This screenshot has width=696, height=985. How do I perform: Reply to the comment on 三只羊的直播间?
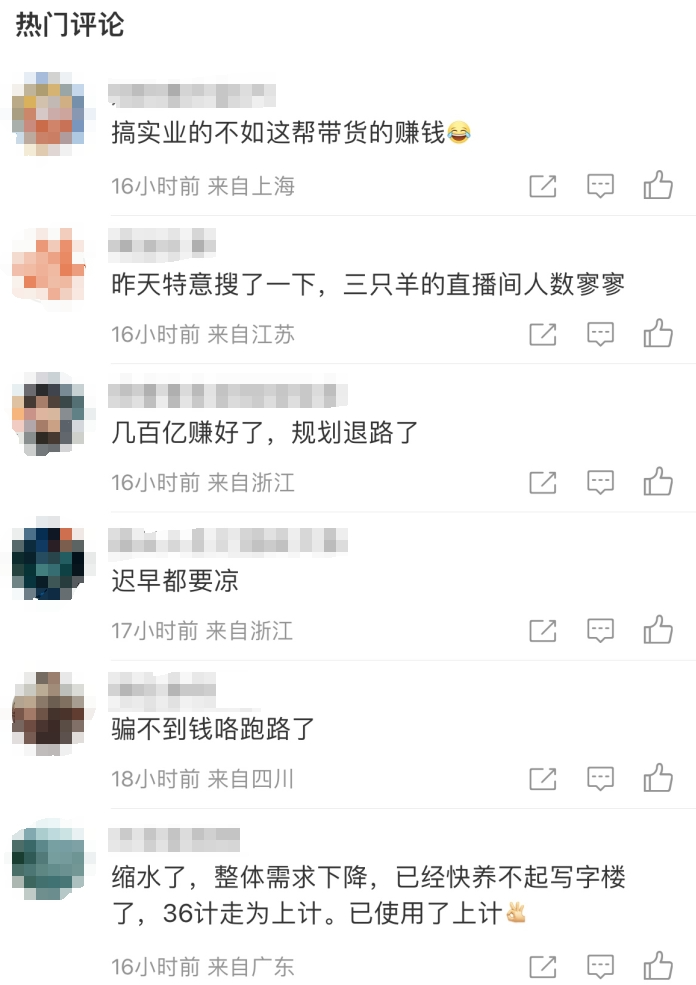(x=600, y=333)
